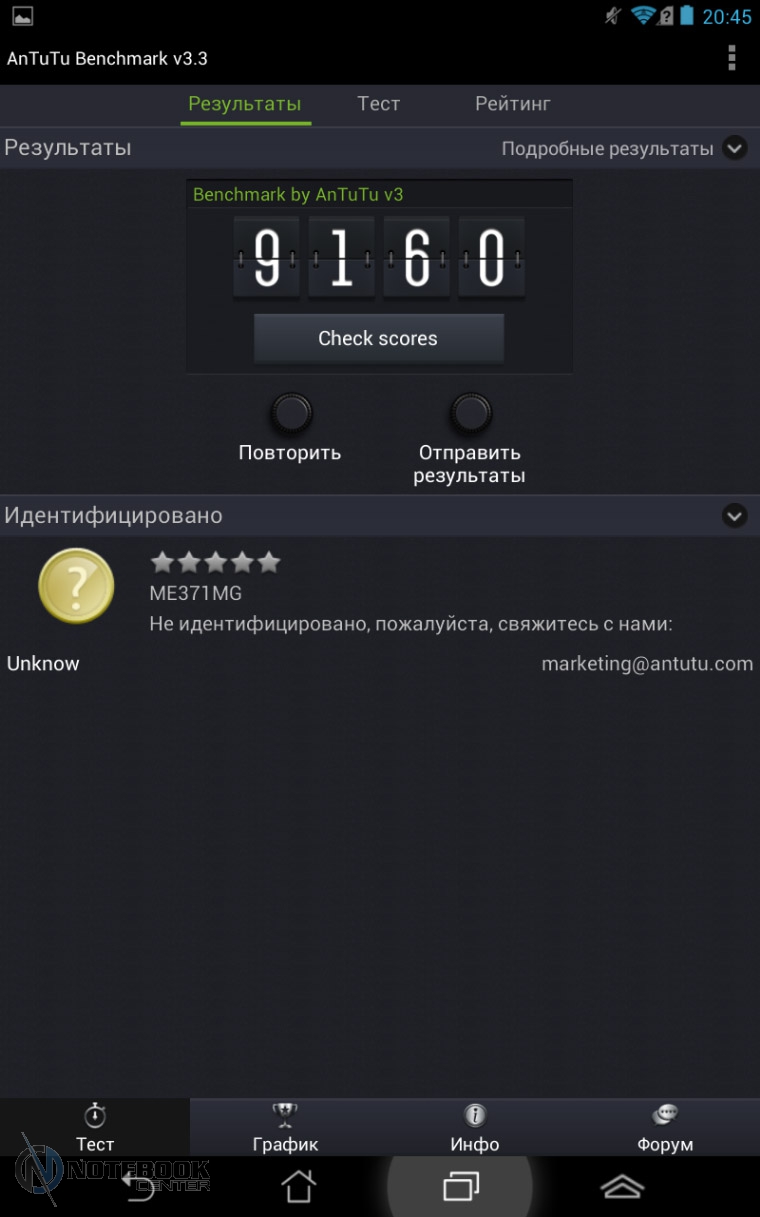This screenshot has height=1217, width=760.
Task: Tap the Check scores button
Action: pos(378,338)
